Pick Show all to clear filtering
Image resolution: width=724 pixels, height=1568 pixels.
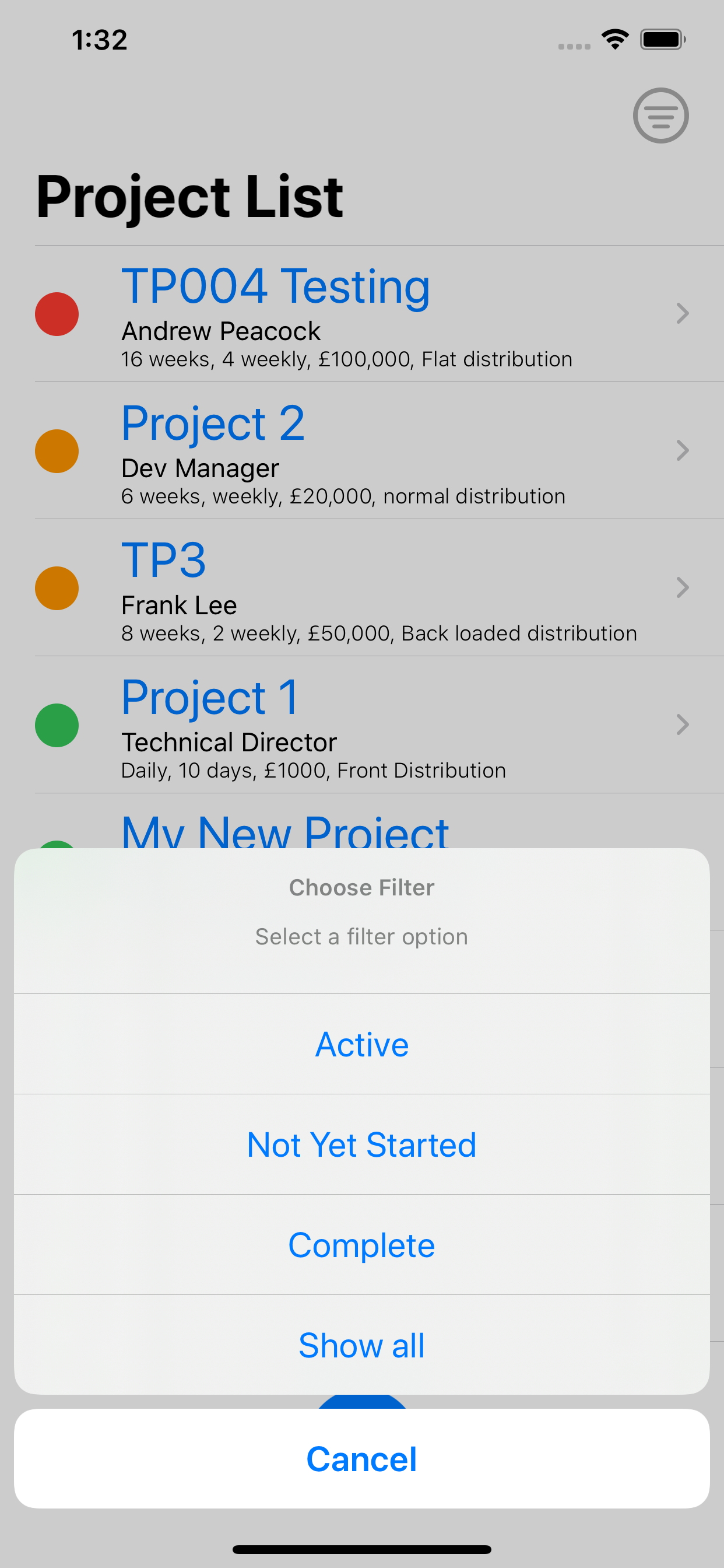pos(362,1345)
